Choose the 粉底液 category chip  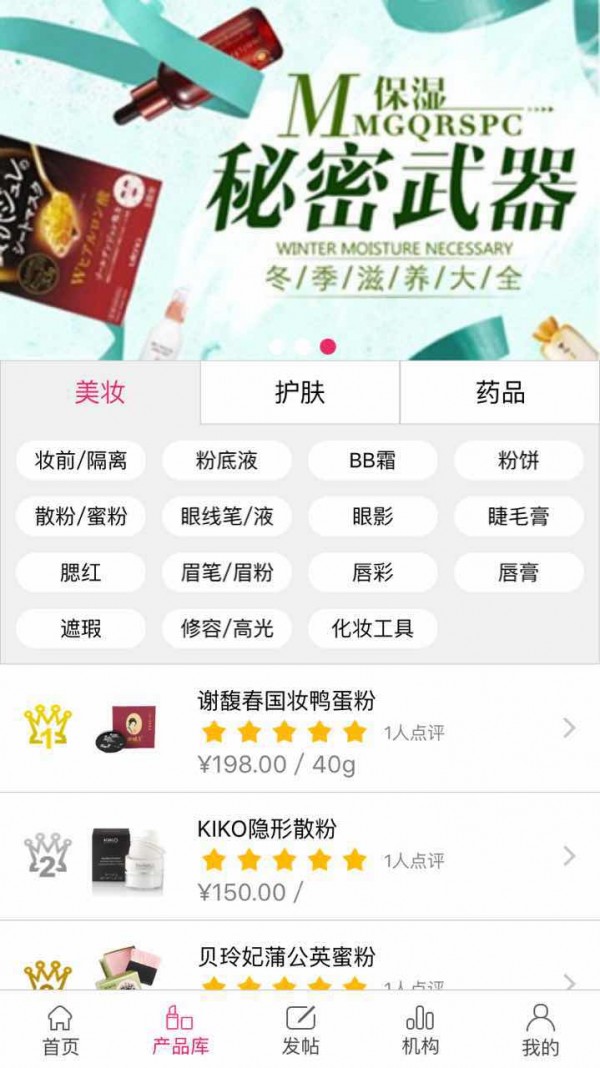coord(227,461)
